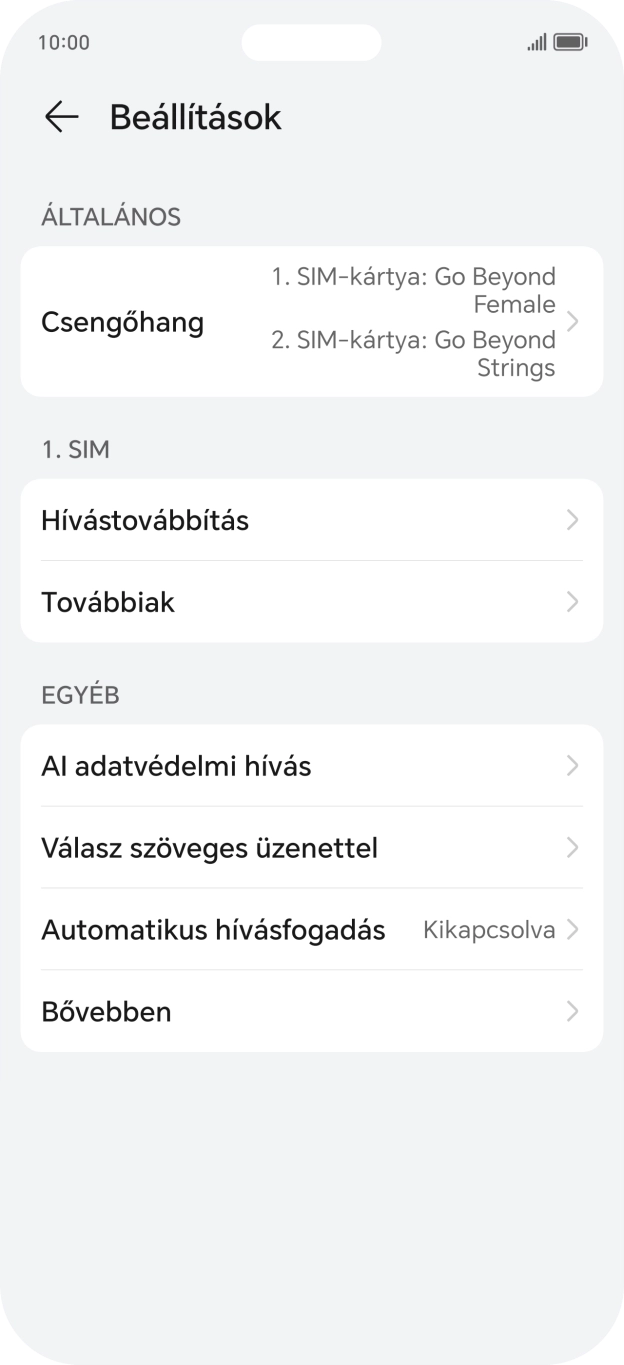Open Automatikus hívásfogadás setting
Viewport: 624px width, 1365px height.
[x=311, y=930]
